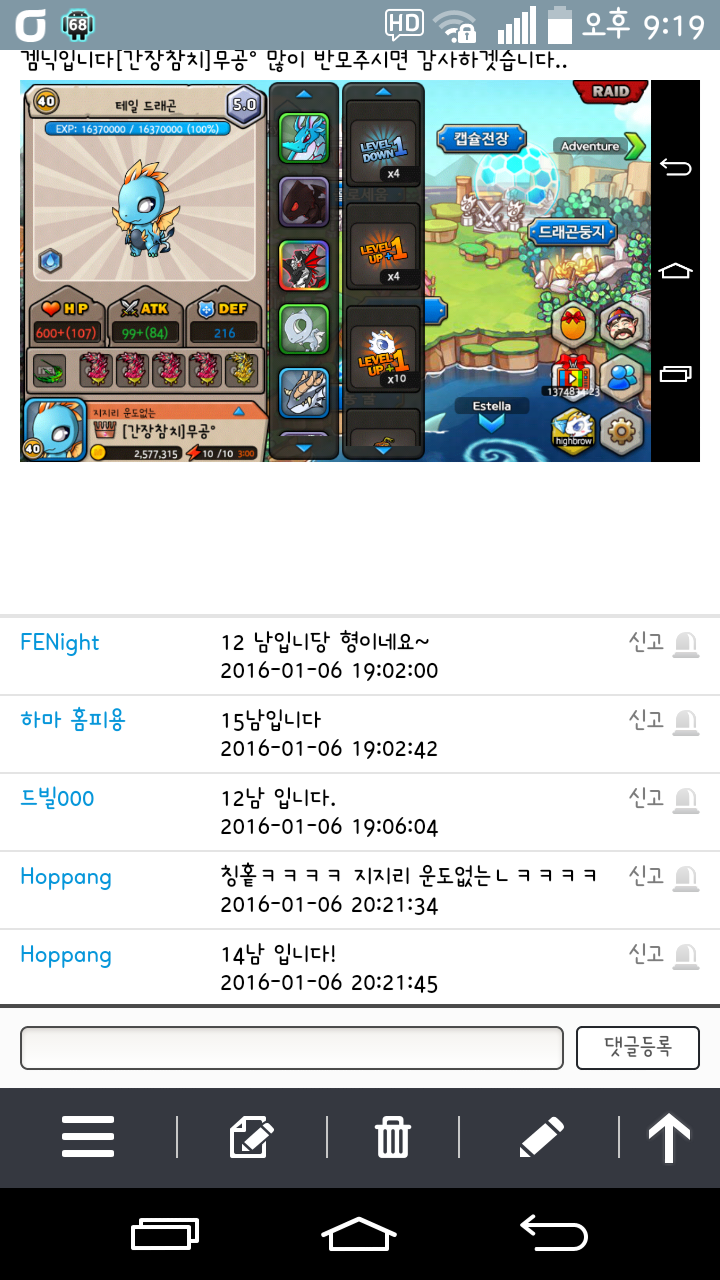Submit comment with 댓글등록 button
This screenshot has height=1280, width=720.
[637, 1048]
